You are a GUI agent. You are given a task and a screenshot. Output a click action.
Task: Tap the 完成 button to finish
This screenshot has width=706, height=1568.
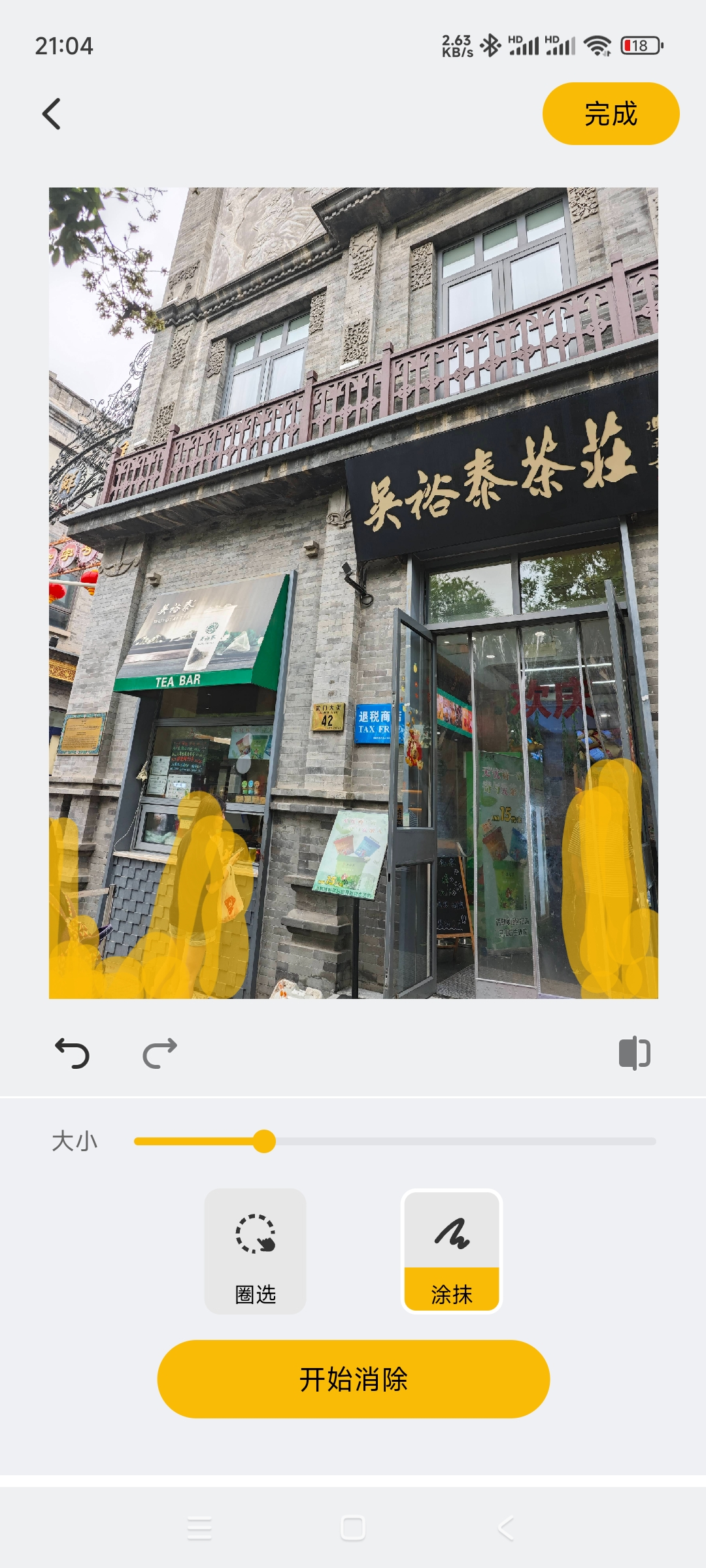click(x=611, y=114)
